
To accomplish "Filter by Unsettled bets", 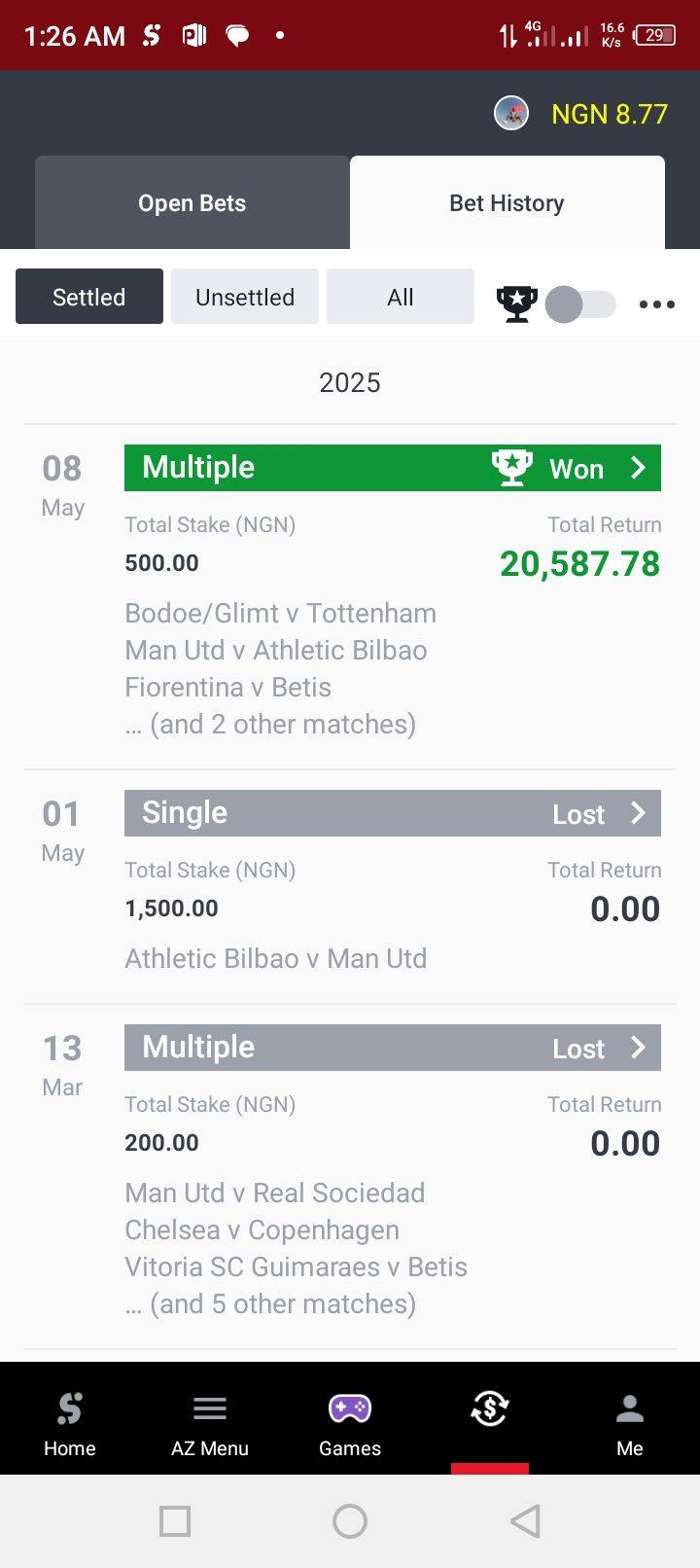I will [x=245, y=297].
